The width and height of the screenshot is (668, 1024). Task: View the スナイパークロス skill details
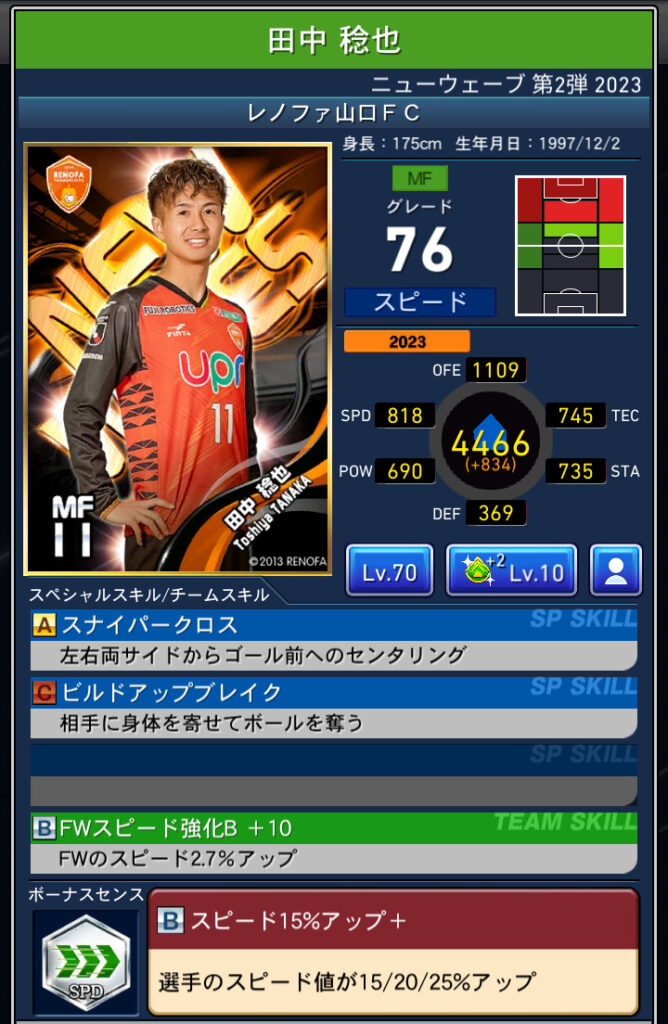click(333, 640)
